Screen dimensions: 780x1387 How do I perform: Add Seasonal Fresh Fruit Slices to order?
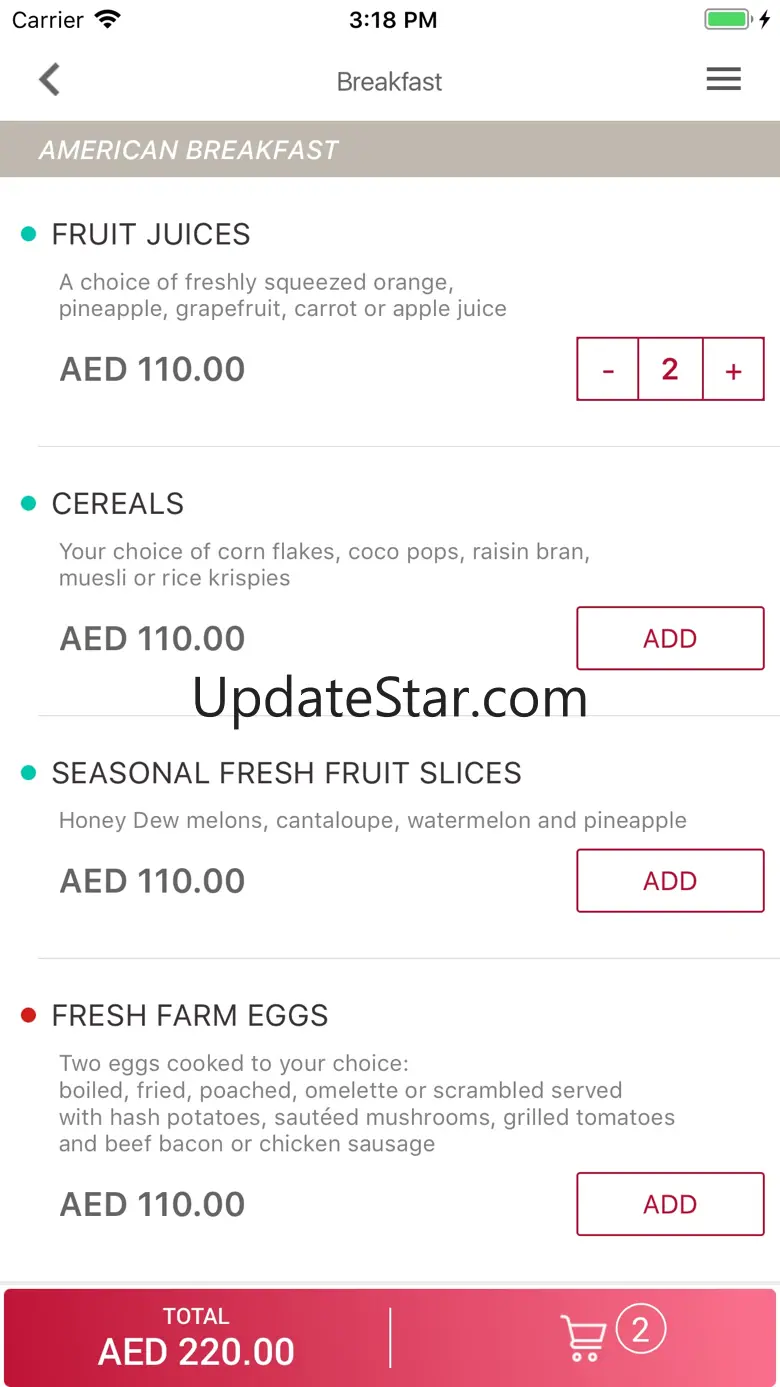click(670, 880)
